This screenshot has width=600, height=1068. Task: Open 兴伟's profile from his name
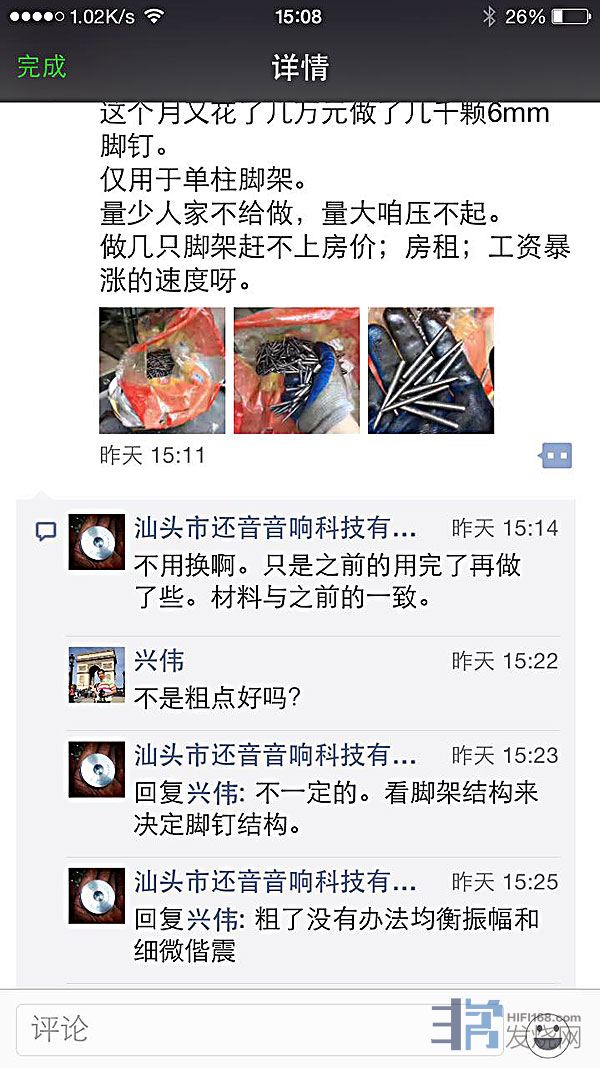[159, 661]
